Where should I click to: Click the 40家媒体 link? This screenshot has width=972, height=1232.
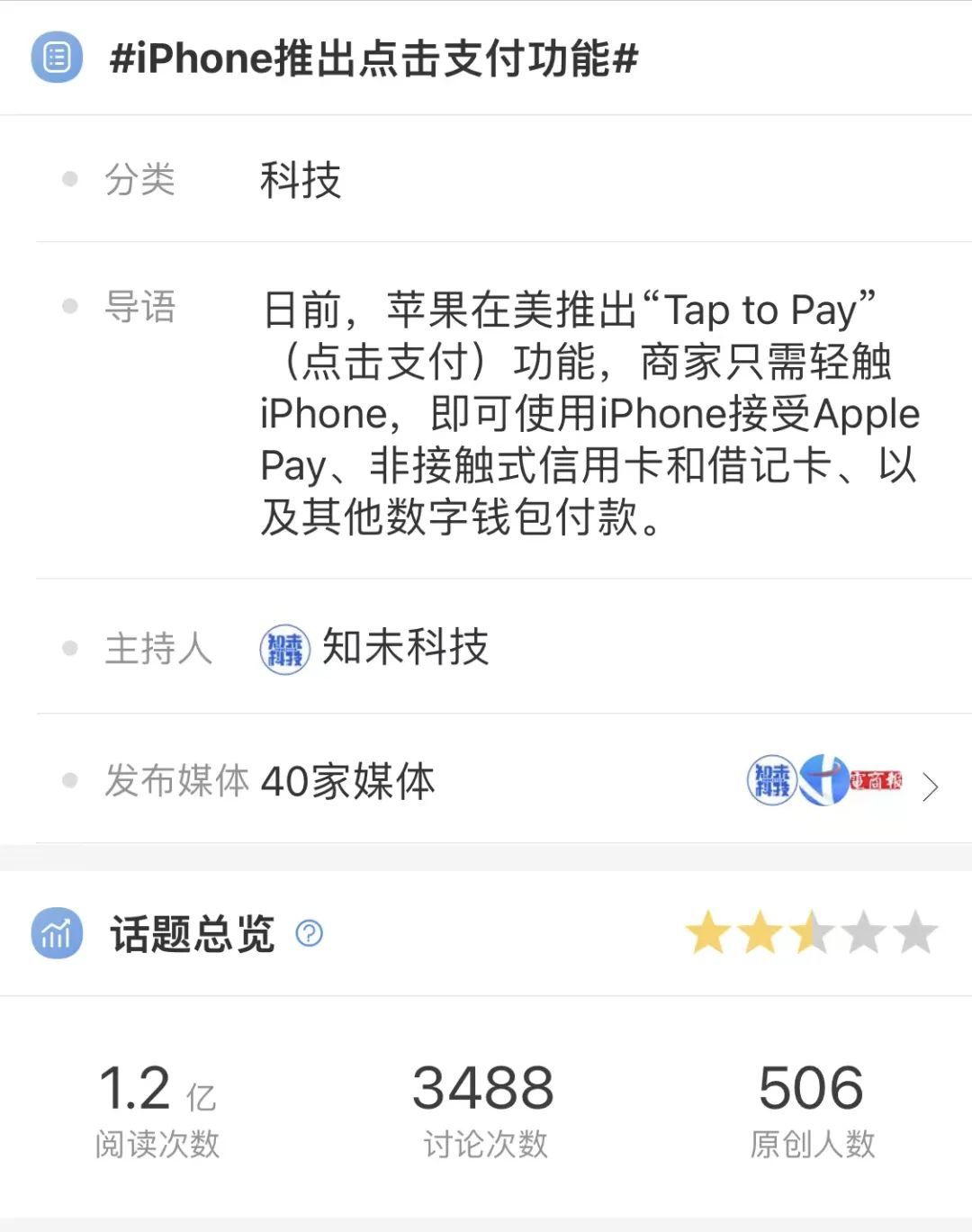click(x=346, y=781)
